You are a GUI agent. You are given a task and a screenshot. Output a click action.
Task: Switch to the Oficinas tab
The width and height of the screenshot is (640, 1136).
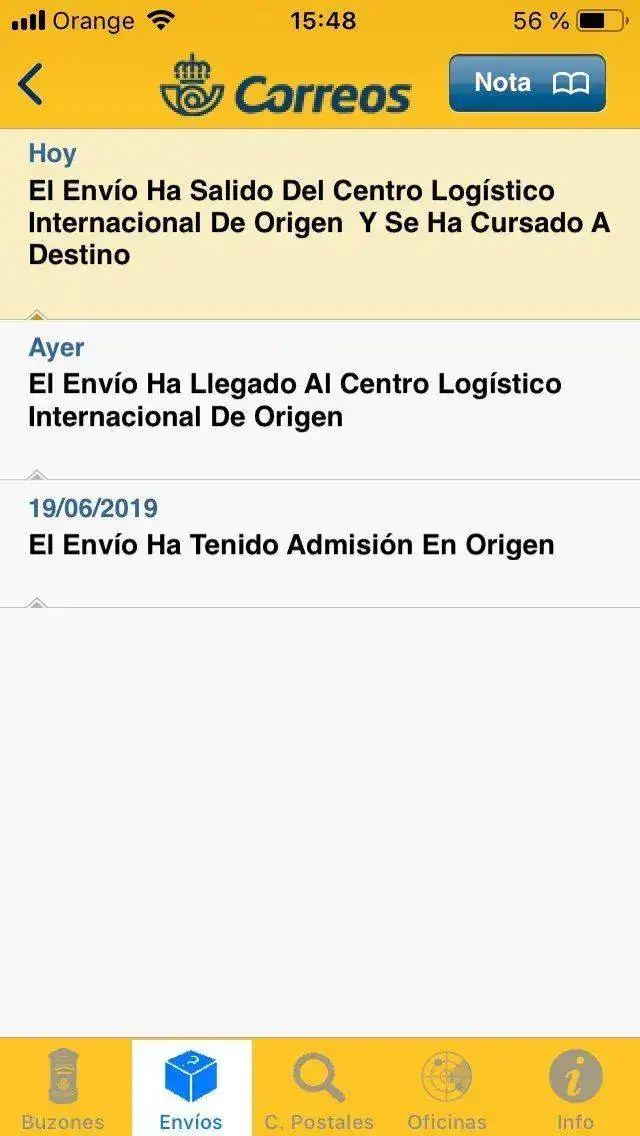click(x=447, y=1088)
